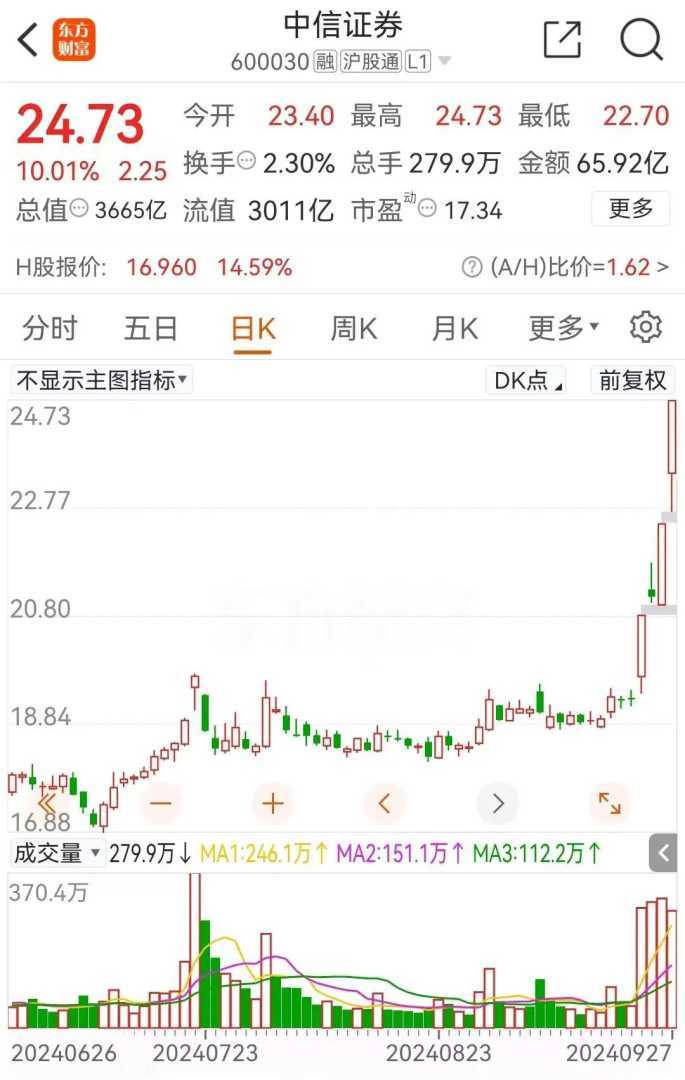The image size is (685, 1080).
Task: Tap the DK点 option
Action: click(528, 381)
